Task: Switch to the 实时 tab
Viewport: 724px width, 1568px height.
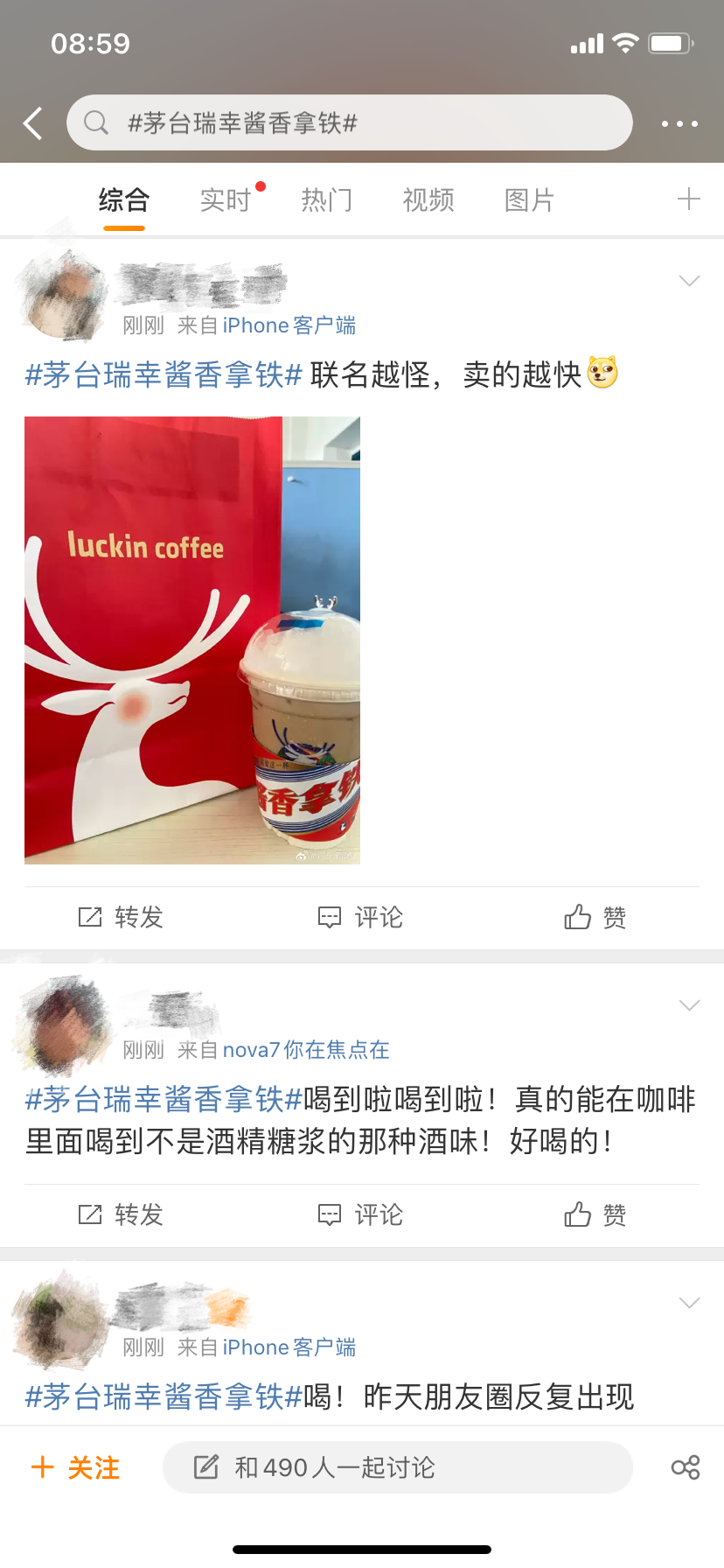Action: [226, 200]
